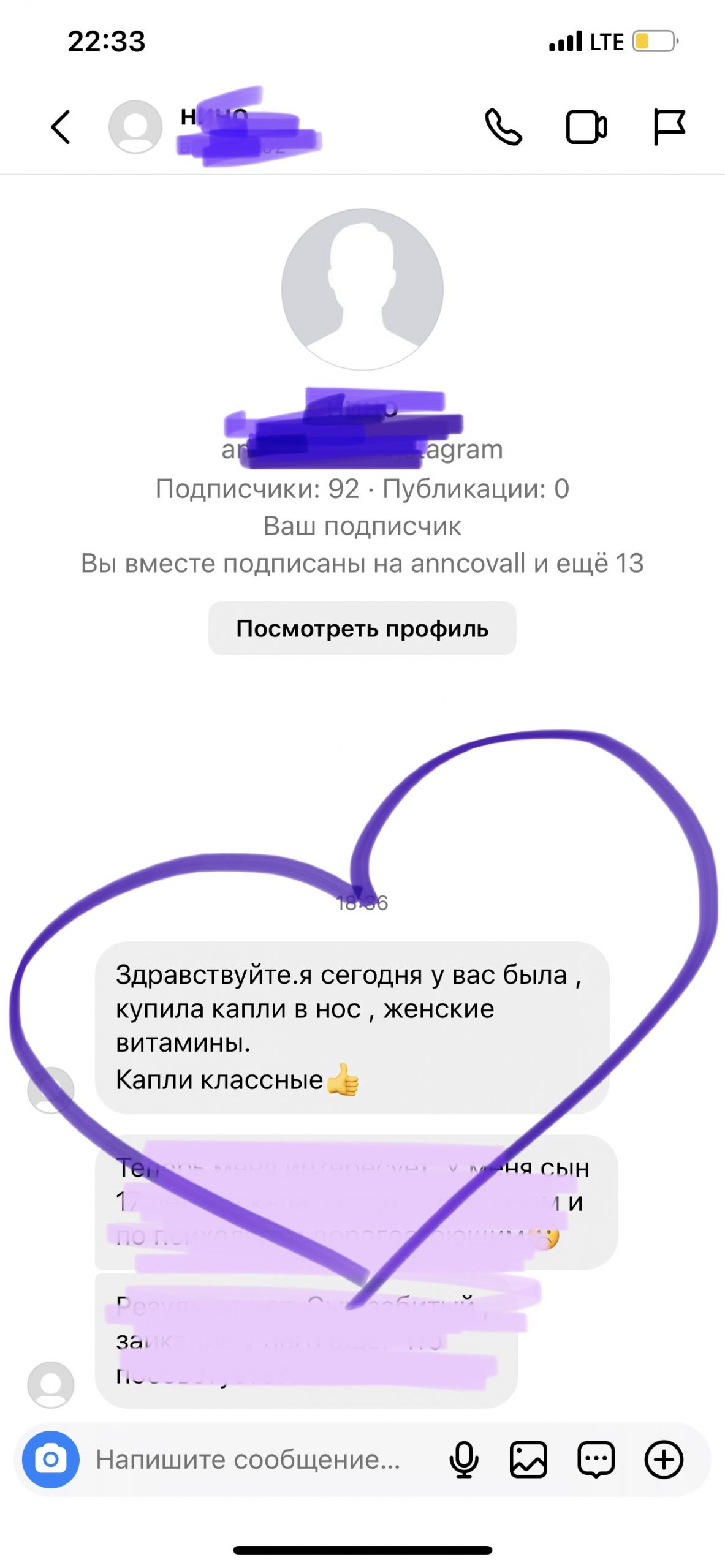Screen dimensions: 725x1568
Task: Go back to the inbox list
Action: tap(61, 127)
